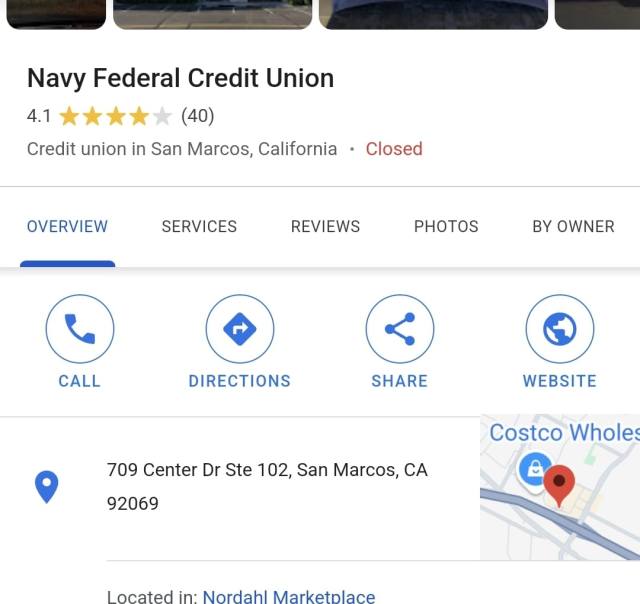Select the Overview tab
This screenshot has height=604, width=640.
pyautogui.click(x=67, y=226)
